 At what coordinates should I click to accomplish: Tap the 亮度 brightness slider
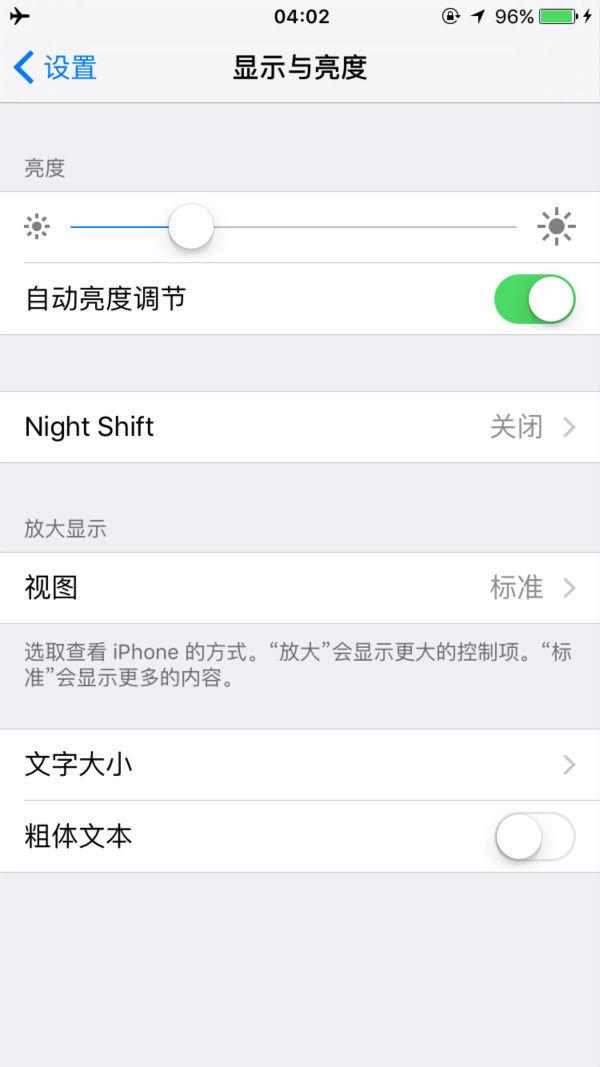[191, 227]
